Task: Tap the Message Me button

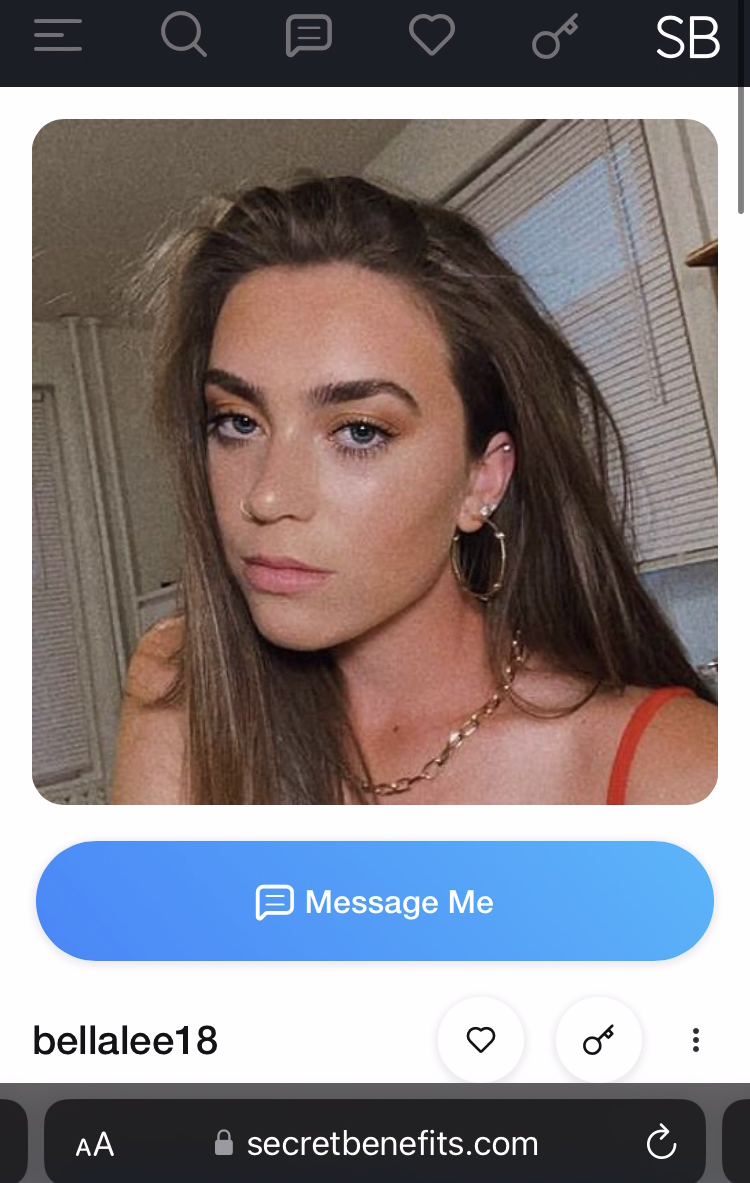Action: [x=375, y=902]
